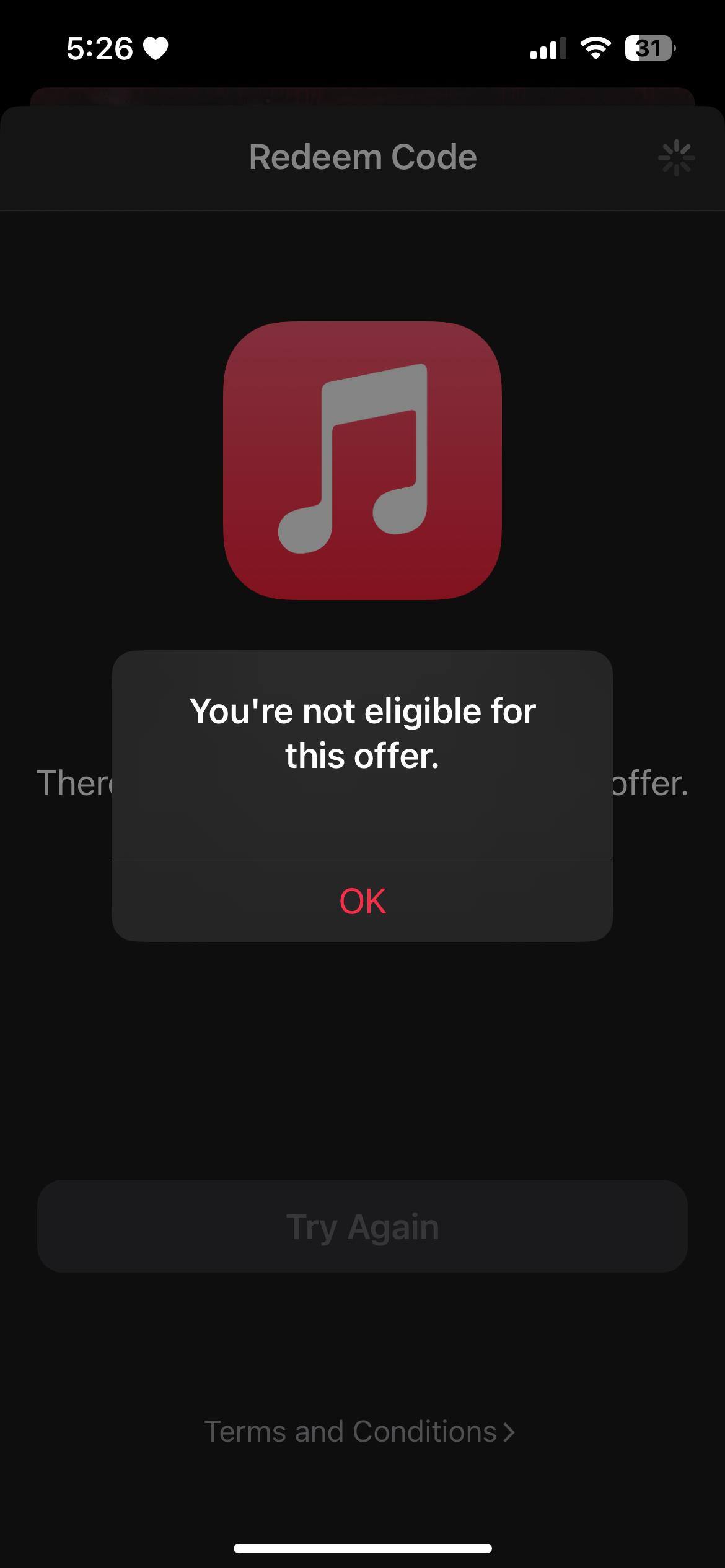
Task: Dismiss the not eligible alert with OK
Action: pos(362,901)
